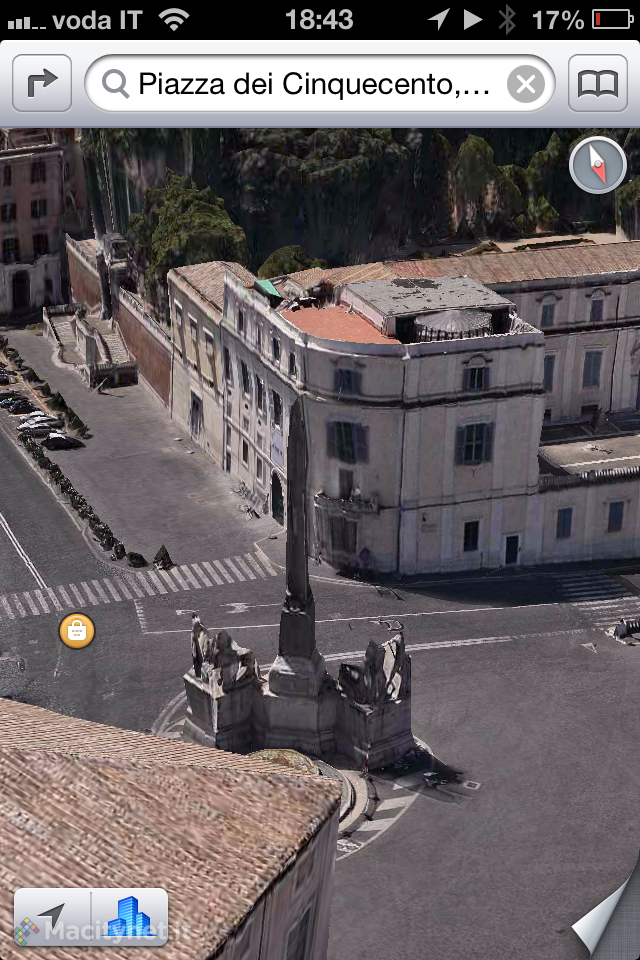
Task: Center map on current location
Action: [52, 916]
